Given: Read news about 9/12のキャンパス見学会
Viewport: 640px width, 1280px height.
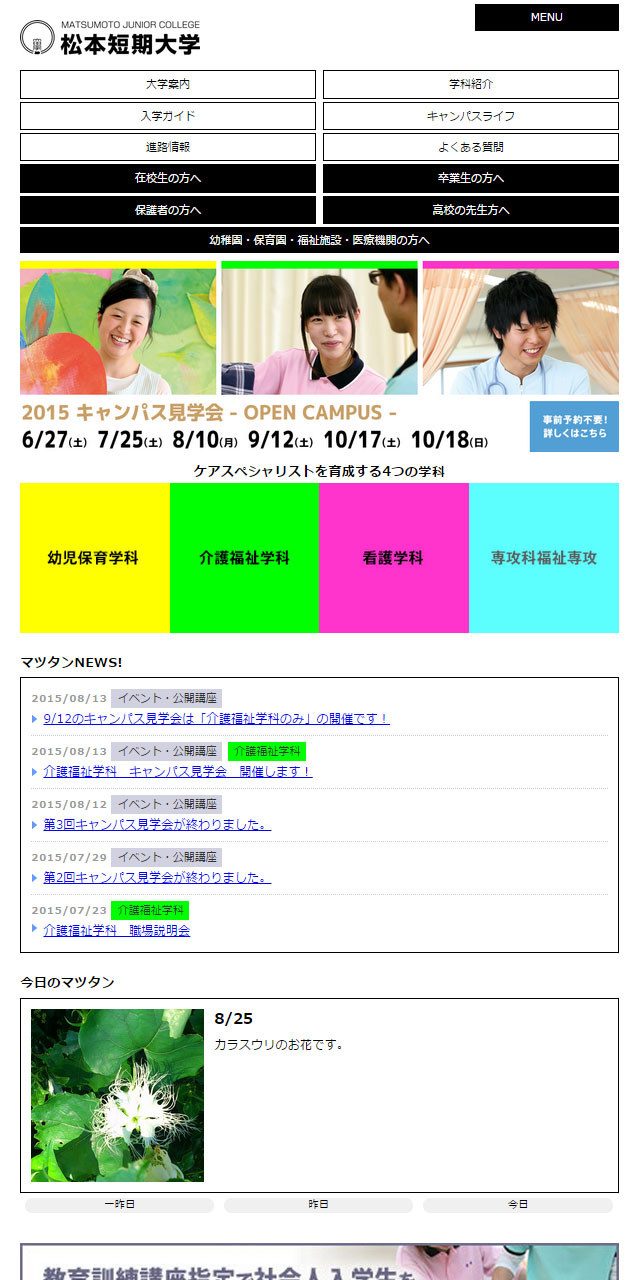Looking at the screenshot, I should click(216, 718).
